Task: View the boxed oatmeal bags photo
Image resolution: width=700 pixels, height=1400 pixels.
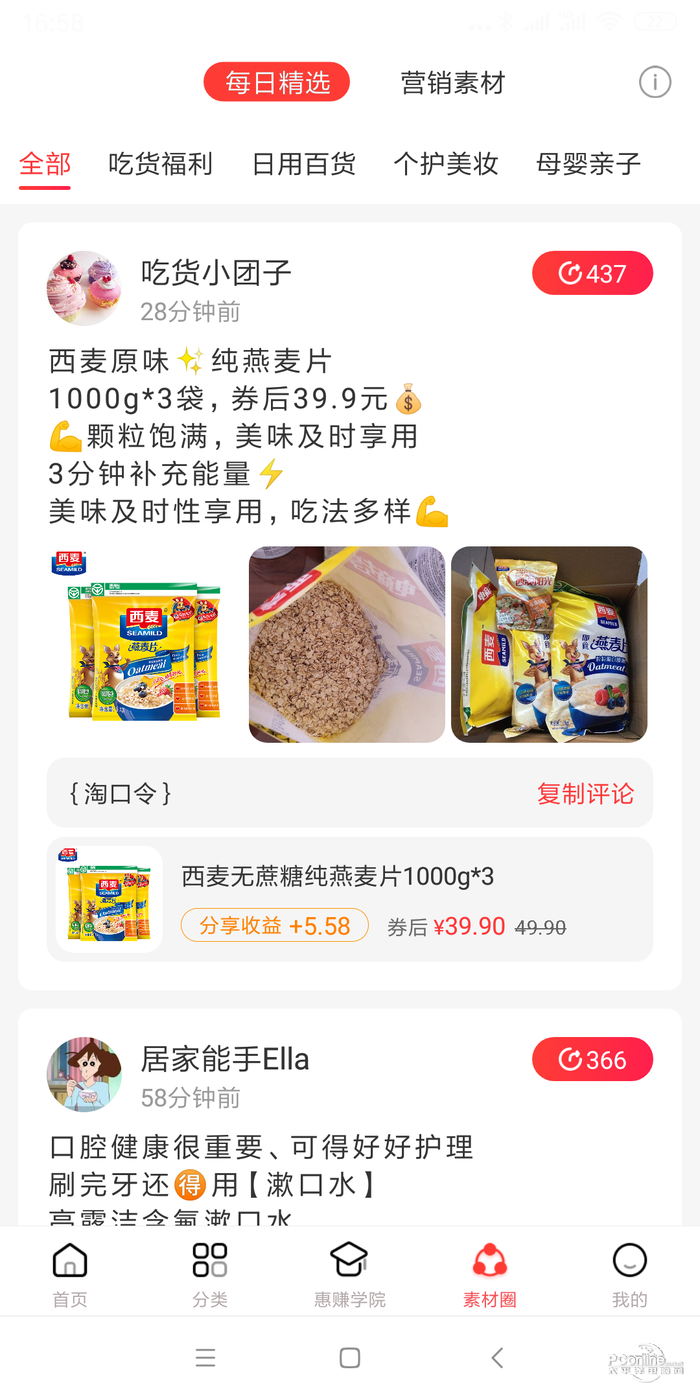Action: [x=549, y=644]
